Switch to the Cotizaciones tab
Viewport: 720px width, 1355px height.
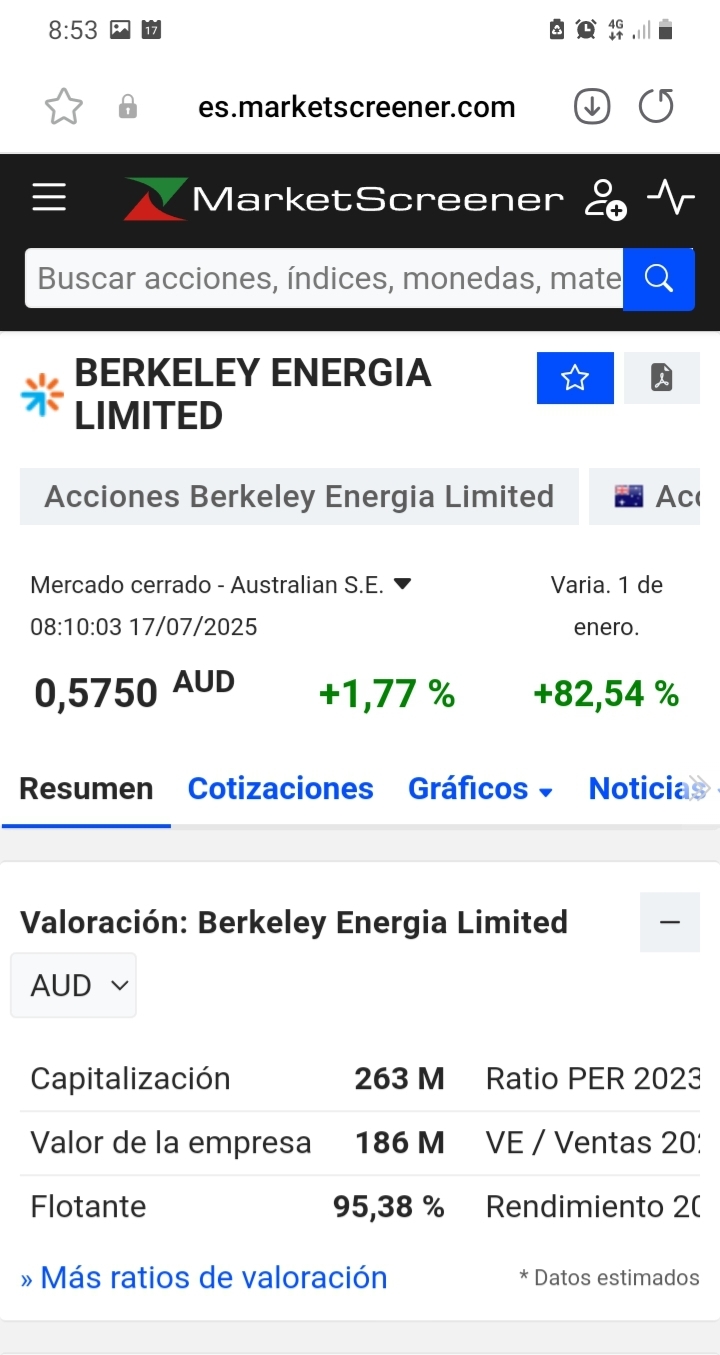(281, 789)
